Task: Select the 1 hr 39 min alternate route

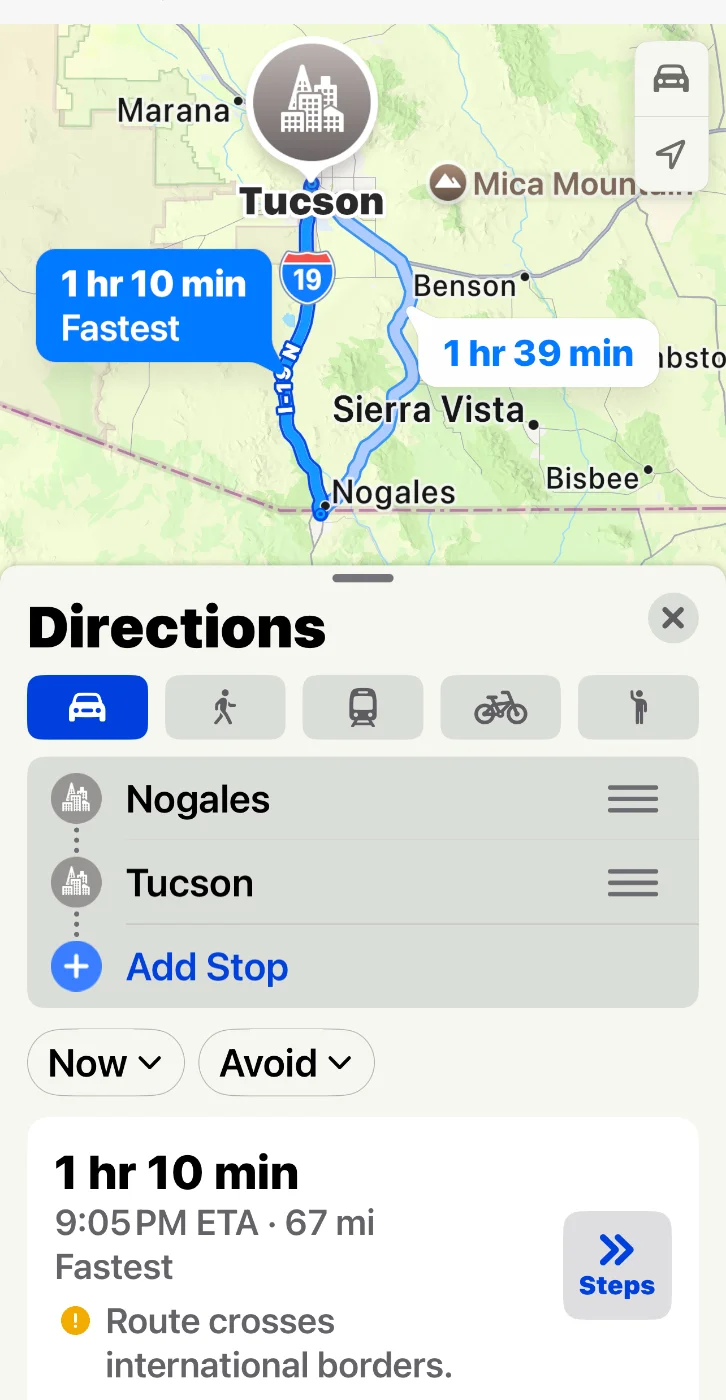Action: (538, 353)
